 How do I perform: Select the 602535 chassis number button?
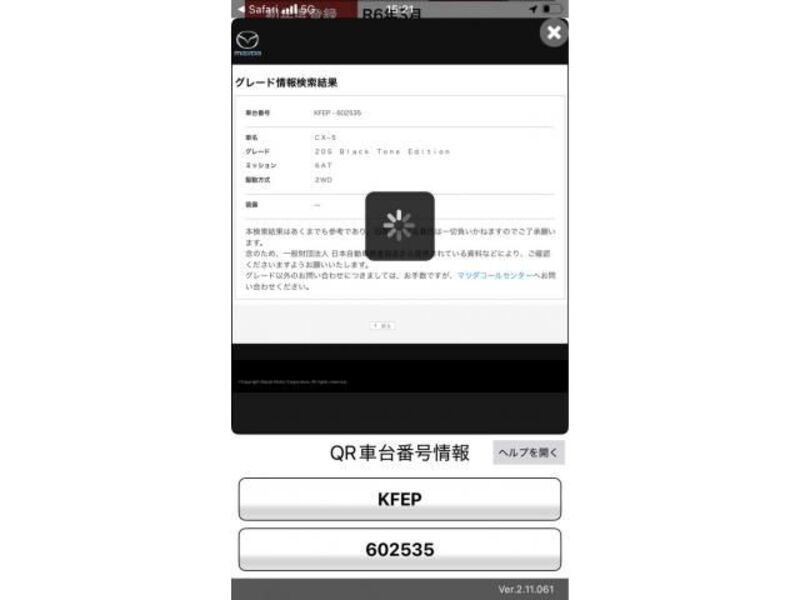[x=399, y=549]
